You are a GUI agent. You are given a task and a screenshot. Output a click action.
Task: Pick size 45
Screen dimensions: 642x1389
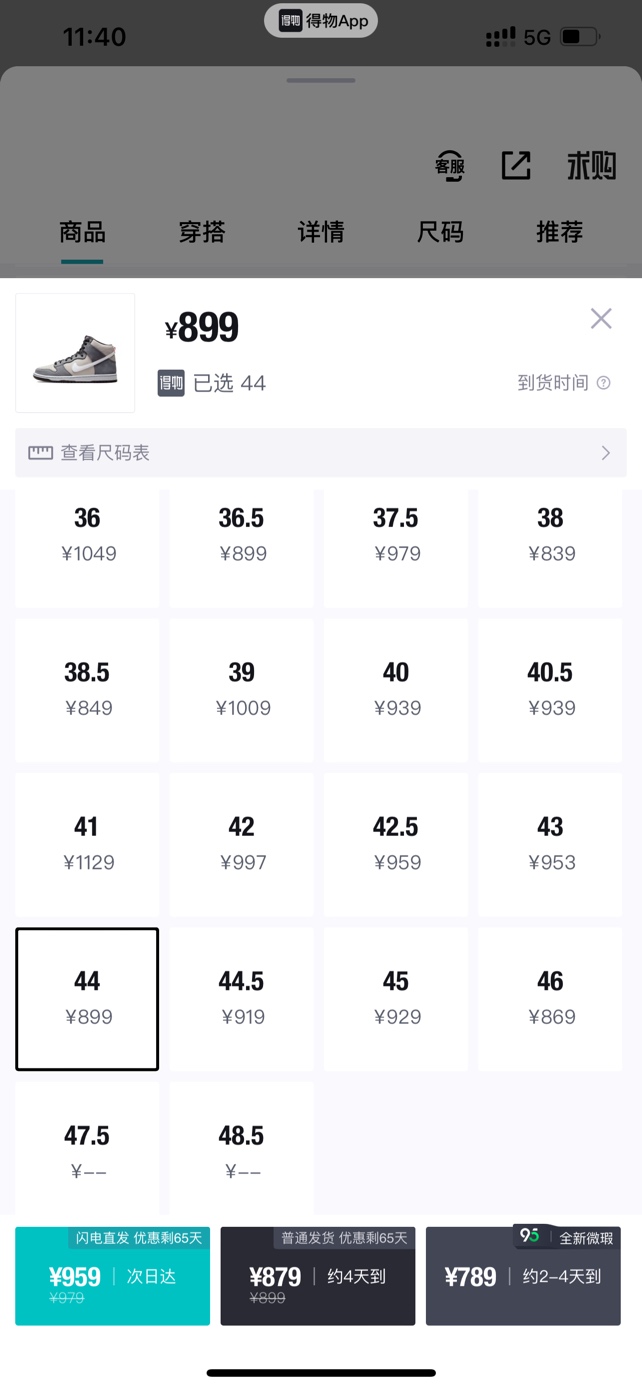pyautogui.click(x=396, y=998)
